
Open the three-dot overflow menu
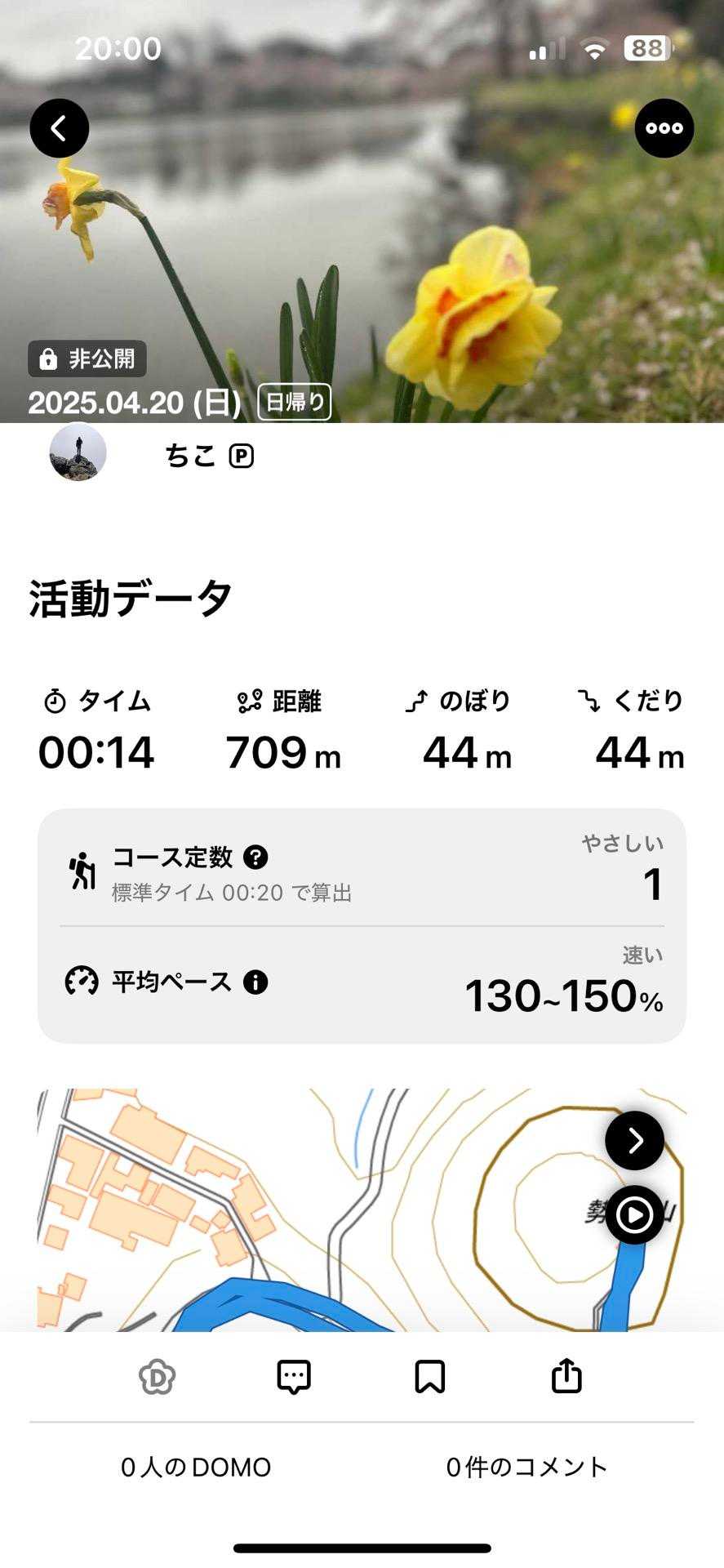(664, 128)
